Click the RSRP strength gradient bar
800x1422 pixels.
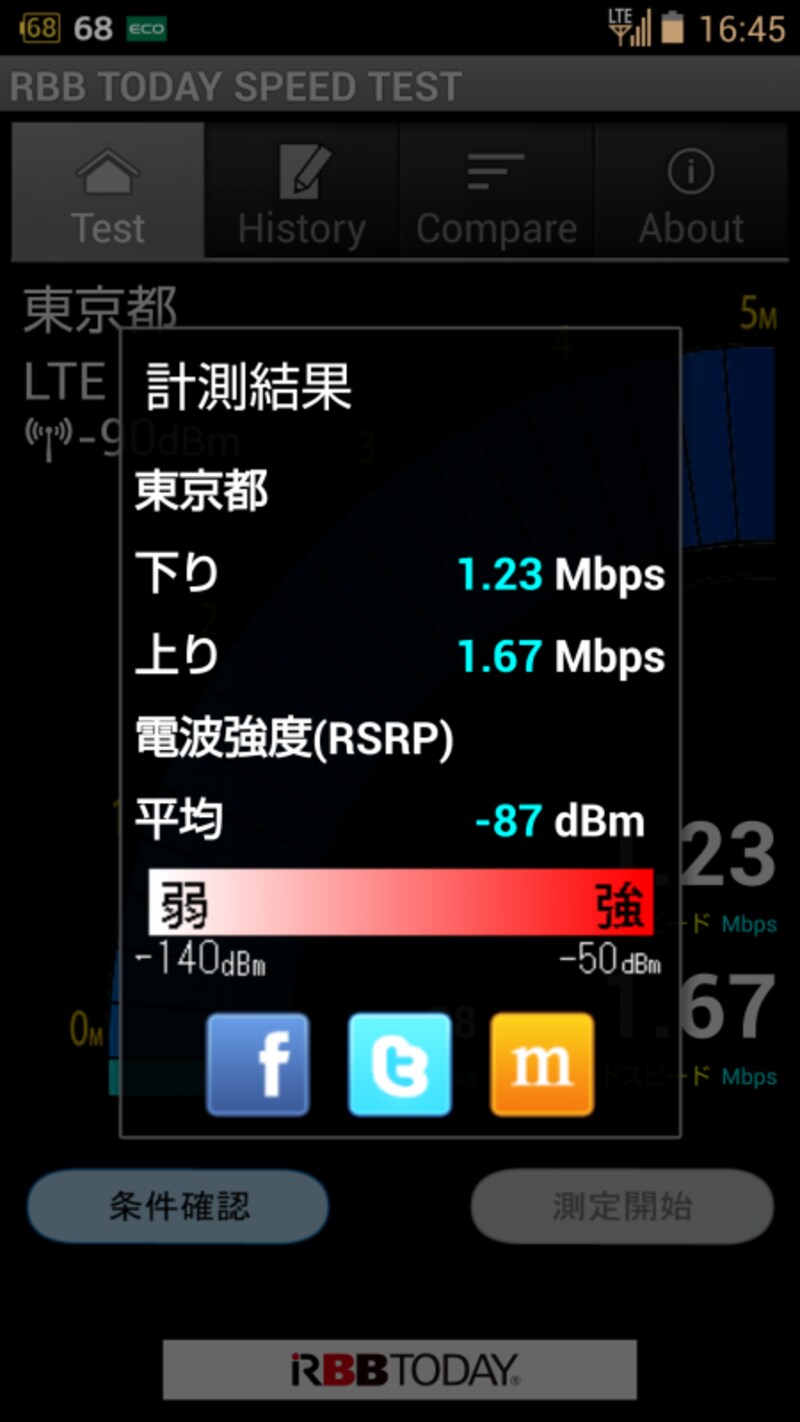pyautogui.click(x=399, y=902)
